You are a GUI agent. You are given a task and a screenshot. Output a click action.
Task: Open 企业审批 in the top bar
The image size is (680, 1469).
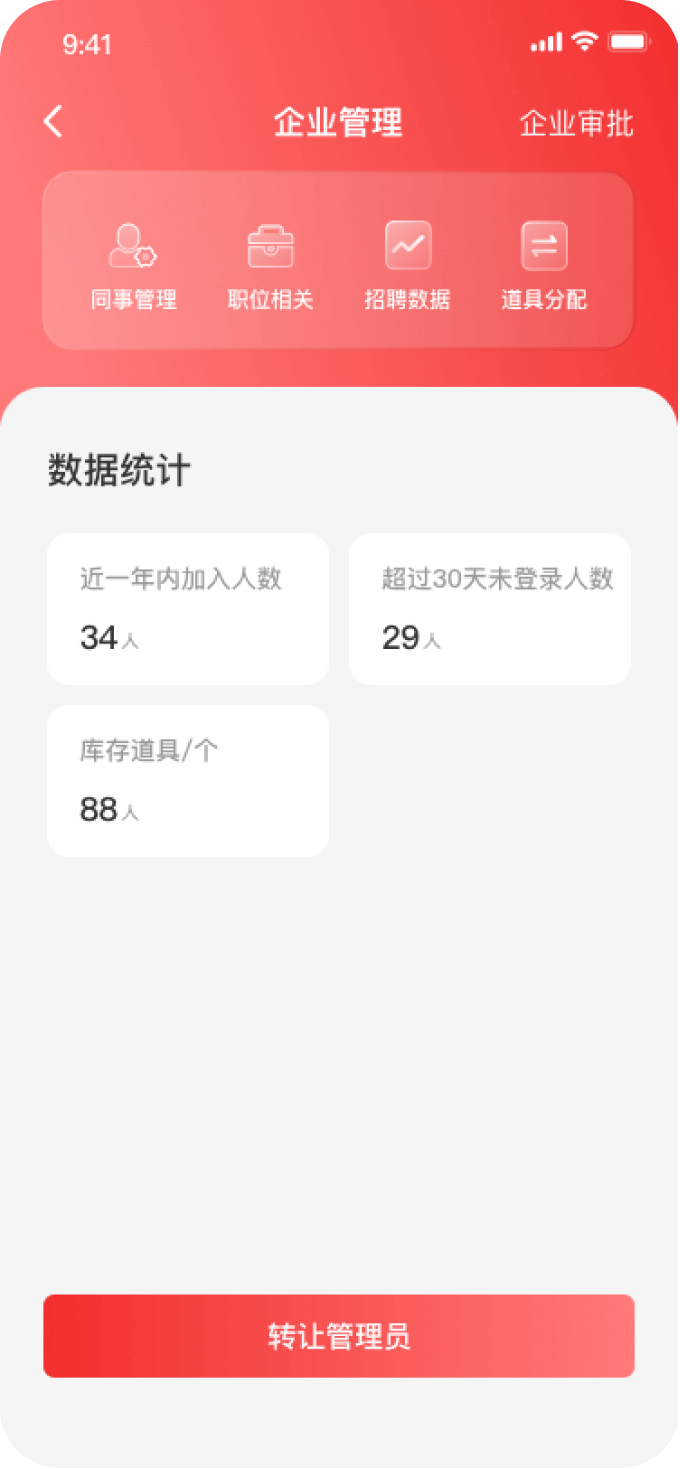(576, 124)
